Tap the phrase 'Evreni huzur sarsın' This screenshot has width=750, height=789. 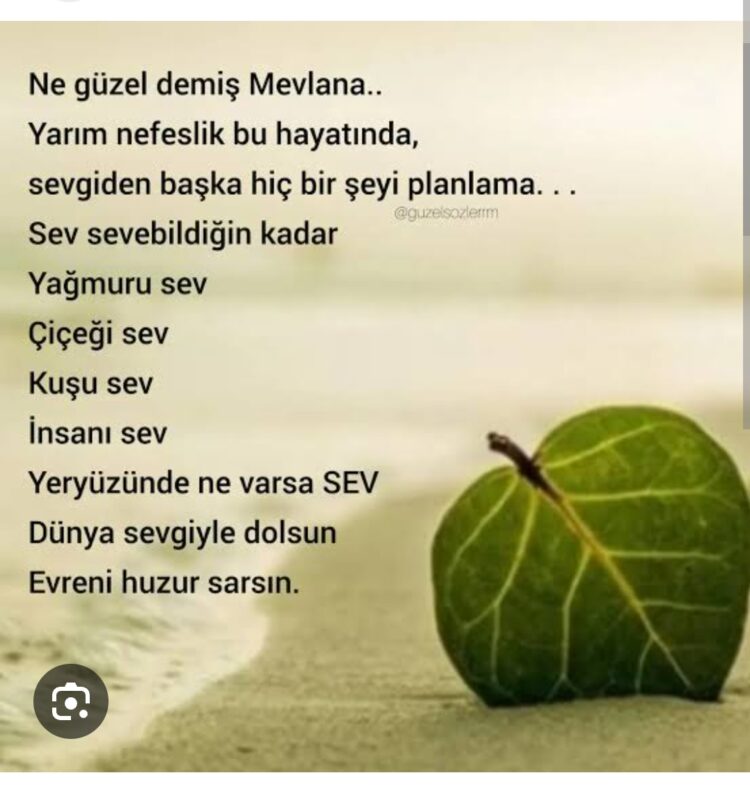pyautogui.click(x=163, y=577)
